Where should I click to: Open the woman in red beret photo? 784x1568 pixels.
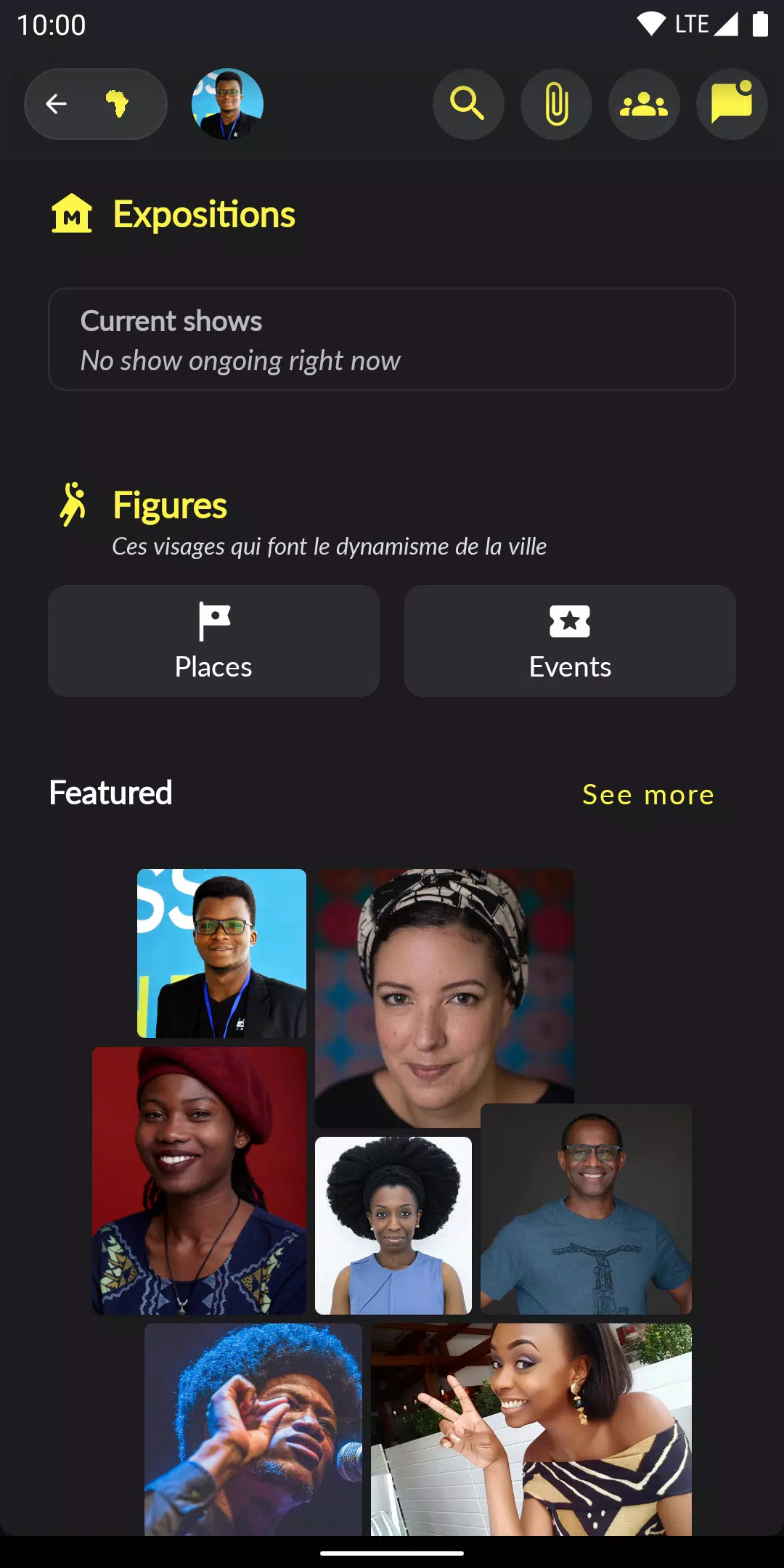point(199,1180)
